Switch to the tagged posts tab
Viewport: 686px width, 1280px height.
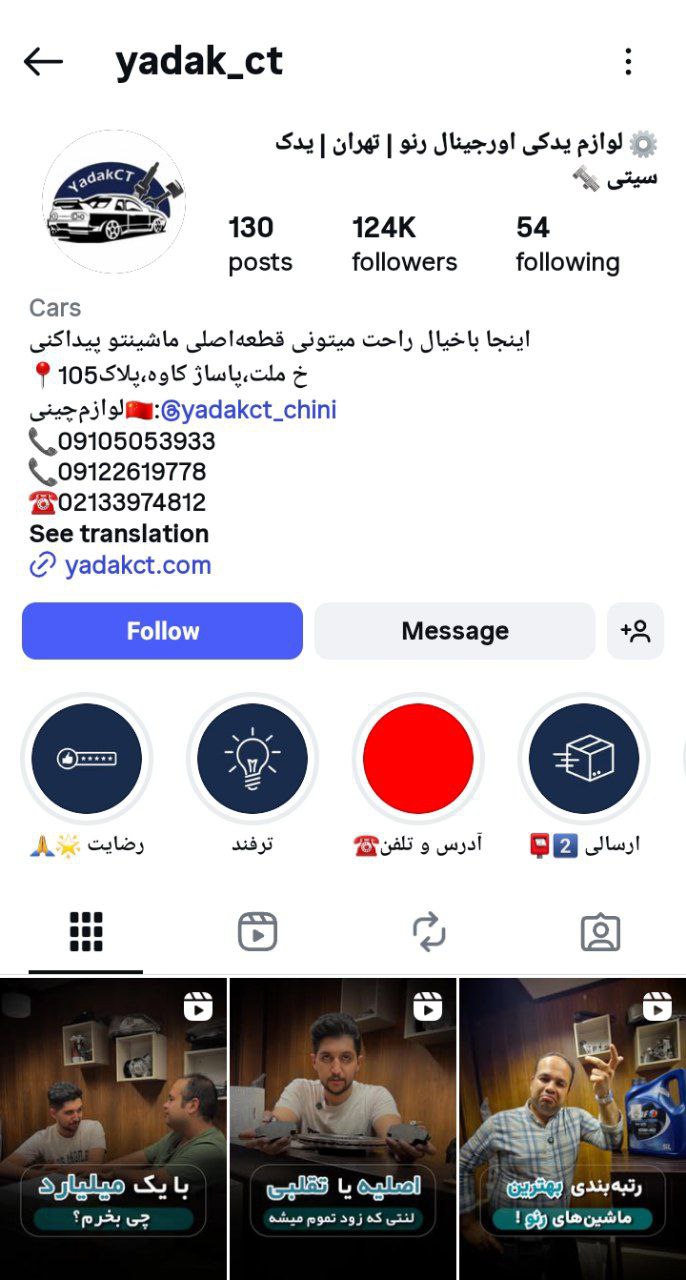point(600,932)
